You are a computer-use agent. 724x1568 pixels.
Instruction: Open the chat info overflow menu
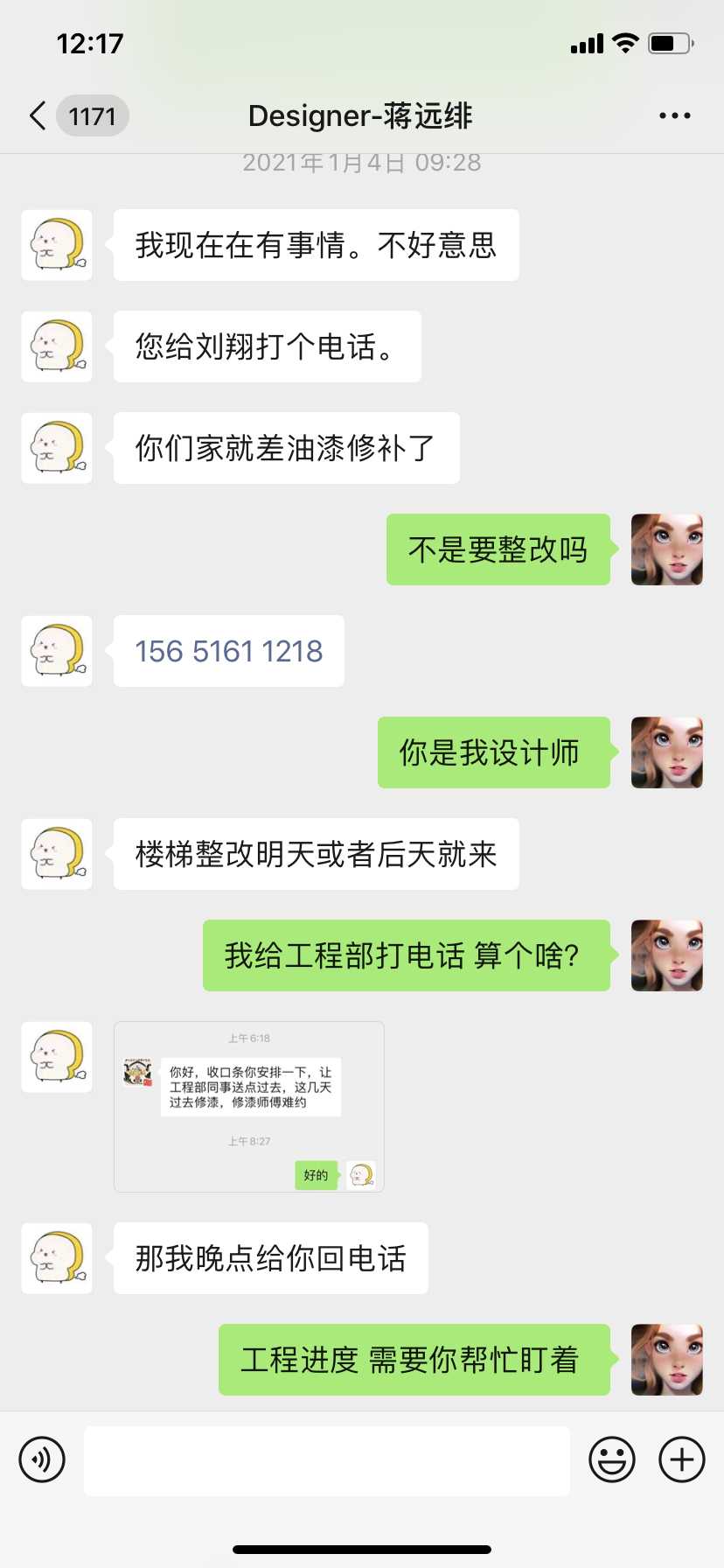[x=674, y=115]
